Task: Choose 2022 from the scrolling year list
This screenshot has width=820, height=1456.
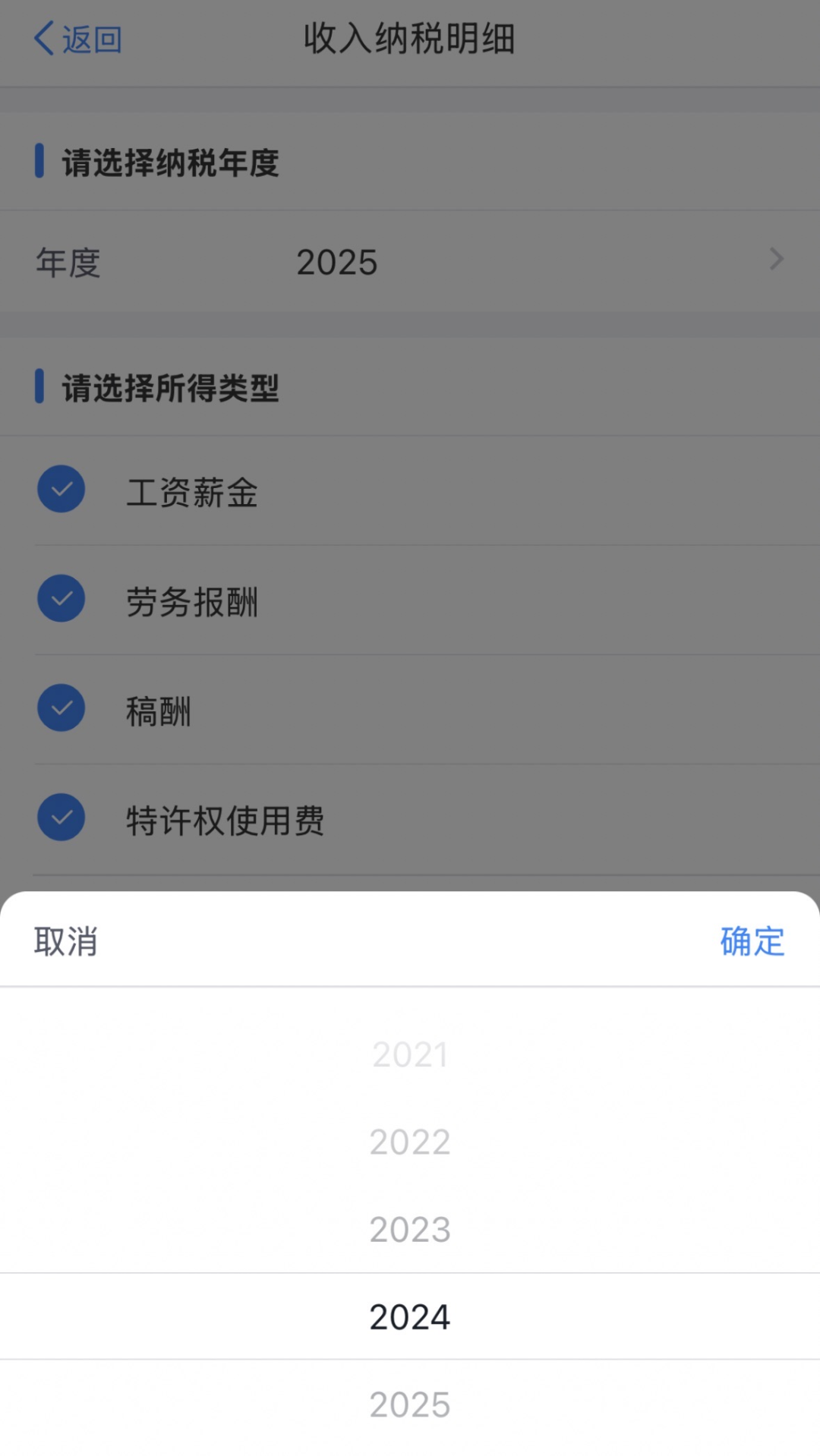Action: pos(410,1141)
